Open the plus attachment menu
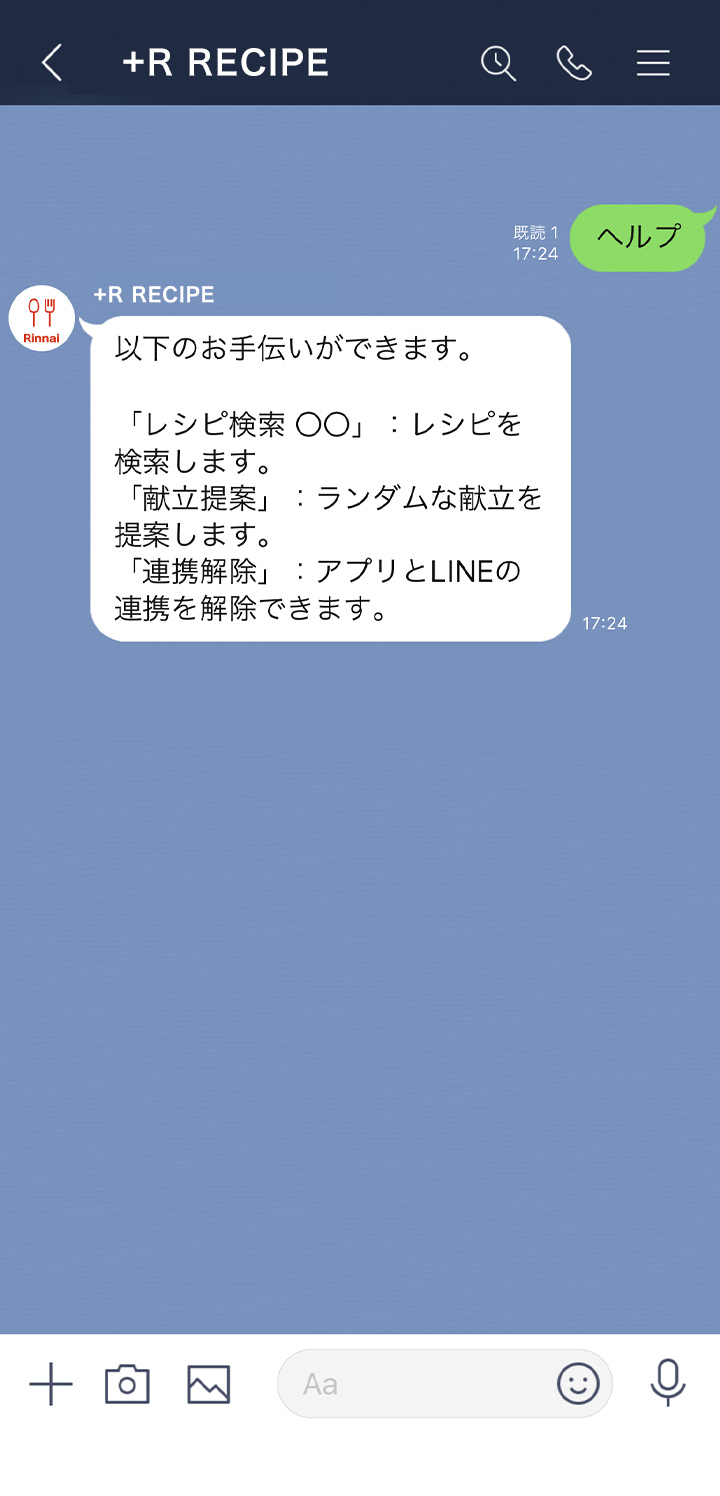 point(51,1384)
